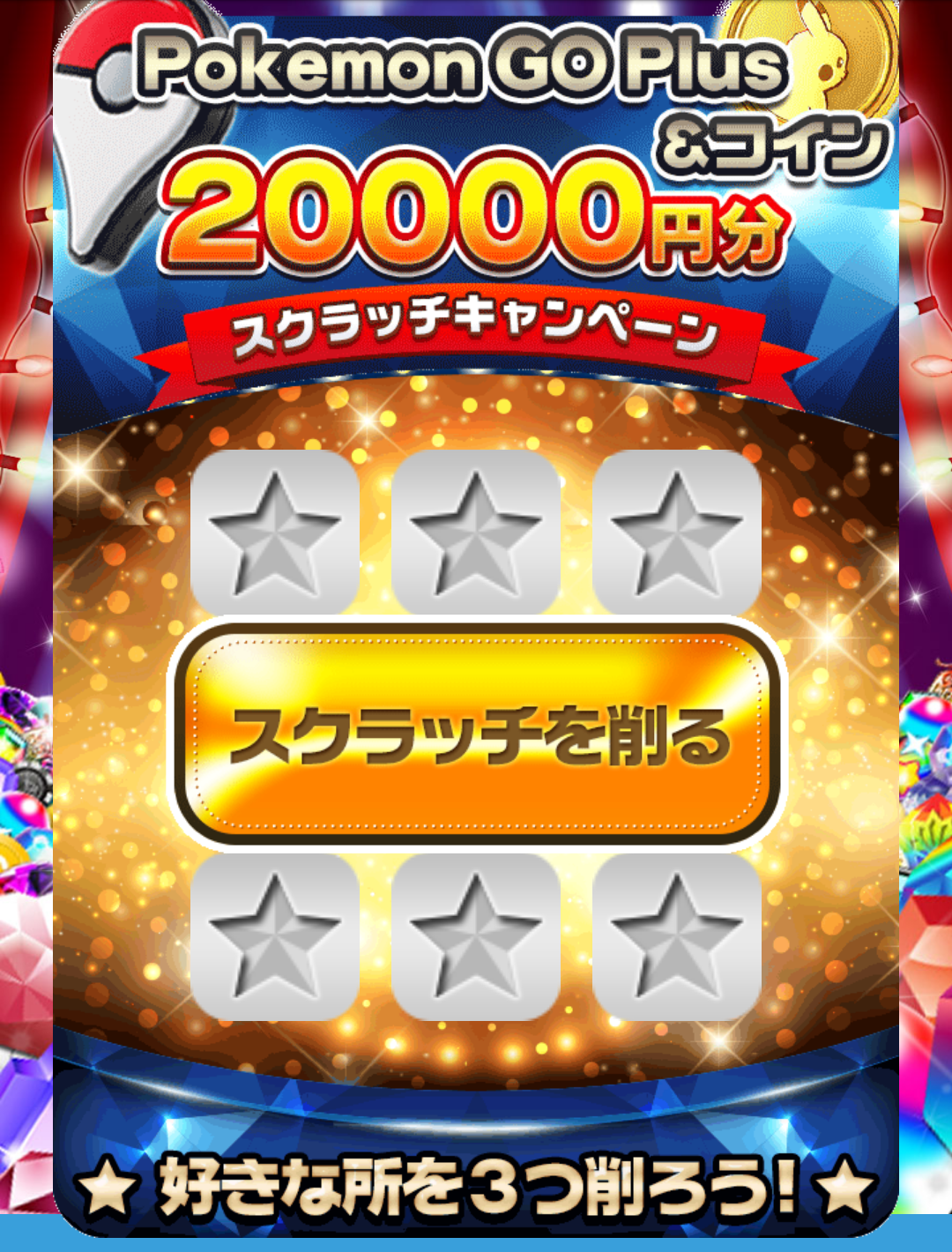Scratch the bottom-left star panel
The image size is (952, 1252).
coord(275,936)
